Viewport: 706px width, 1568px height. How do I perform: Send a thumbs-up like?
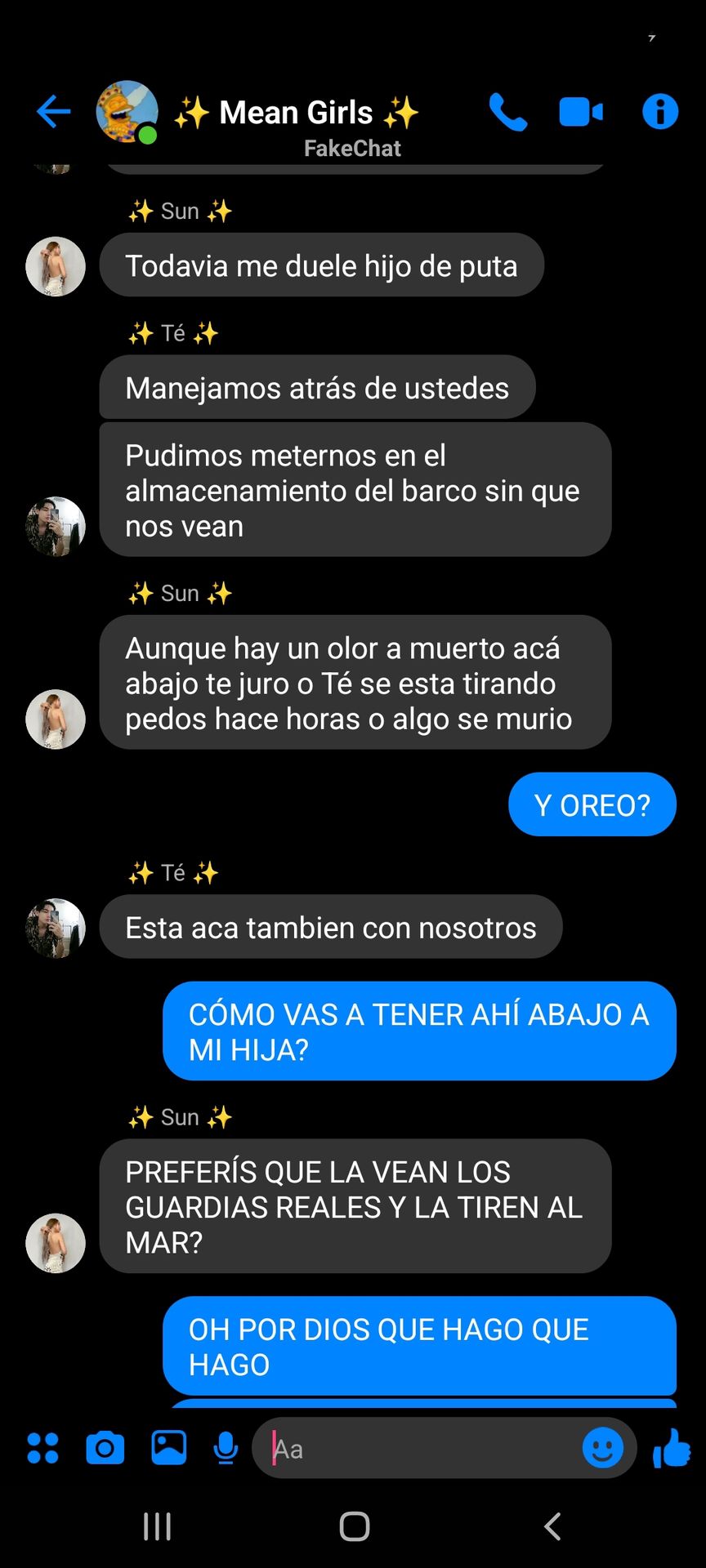pos(672,1448)
